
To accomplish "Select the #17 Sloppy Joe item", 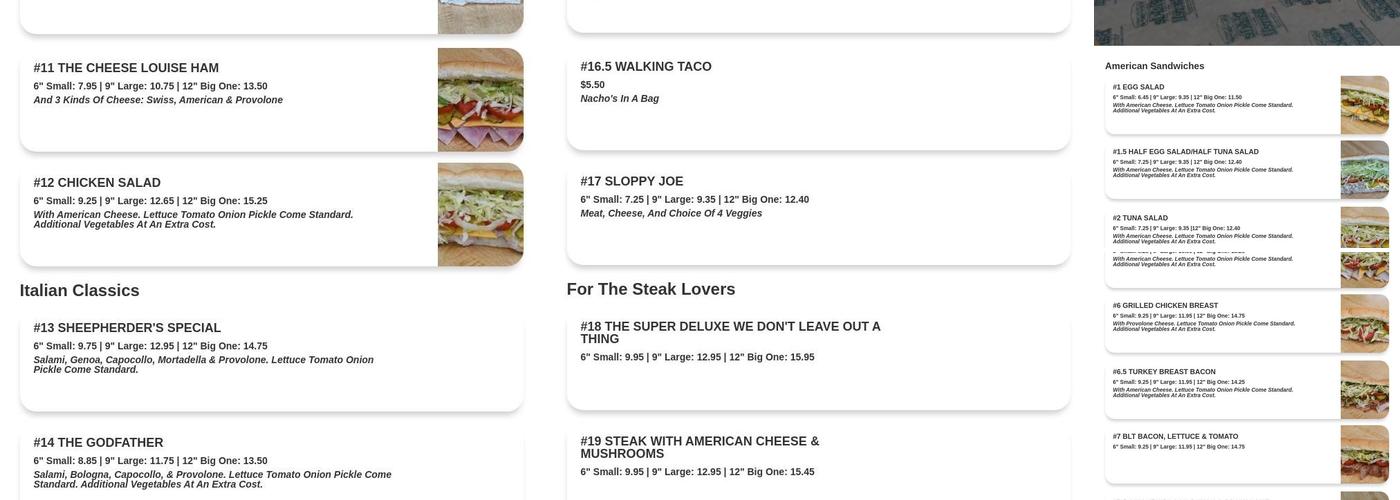I will [817, 213].
